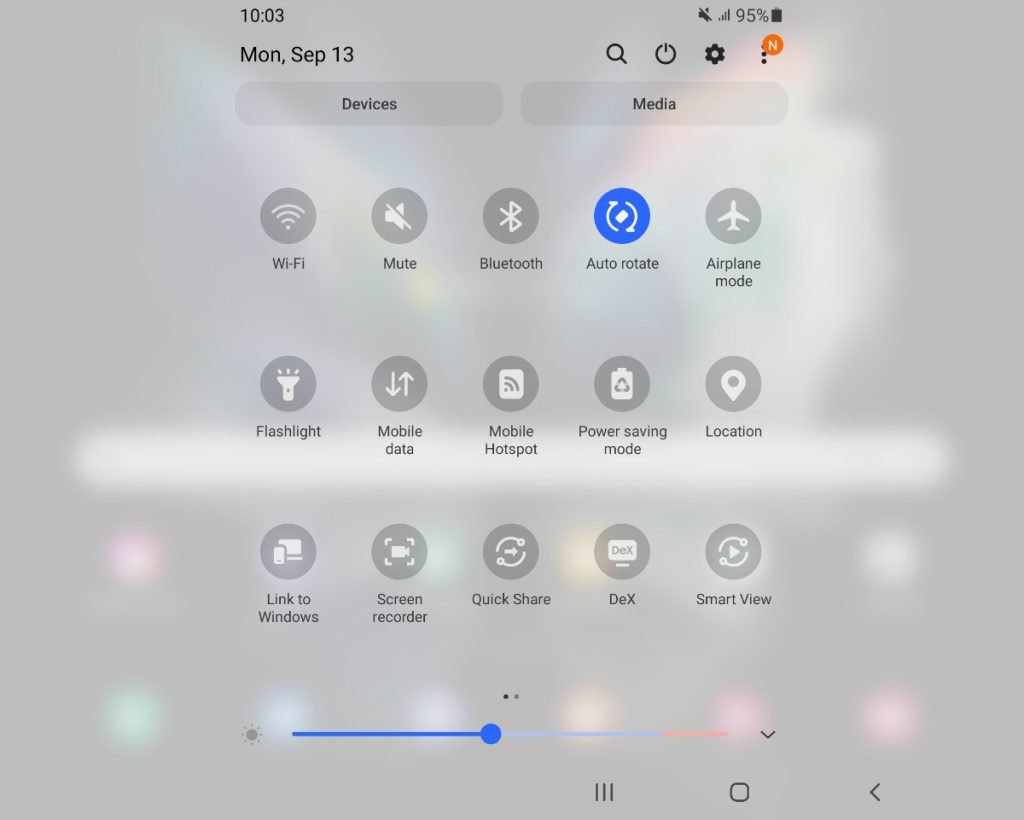Open the Media panel

(654, 104)
